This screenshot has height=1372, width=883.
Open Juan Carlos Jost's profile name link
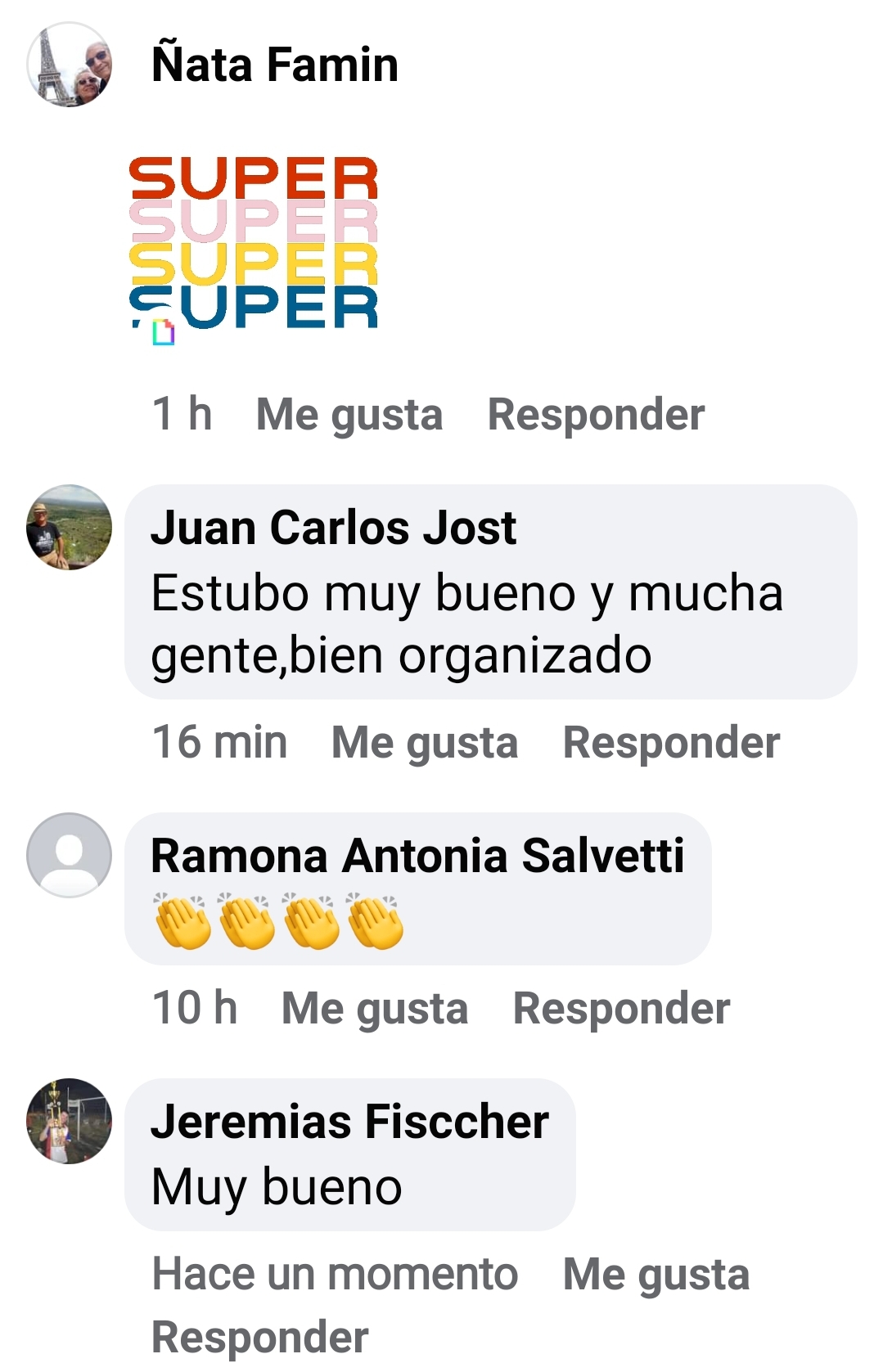click(x=333, y=528)
